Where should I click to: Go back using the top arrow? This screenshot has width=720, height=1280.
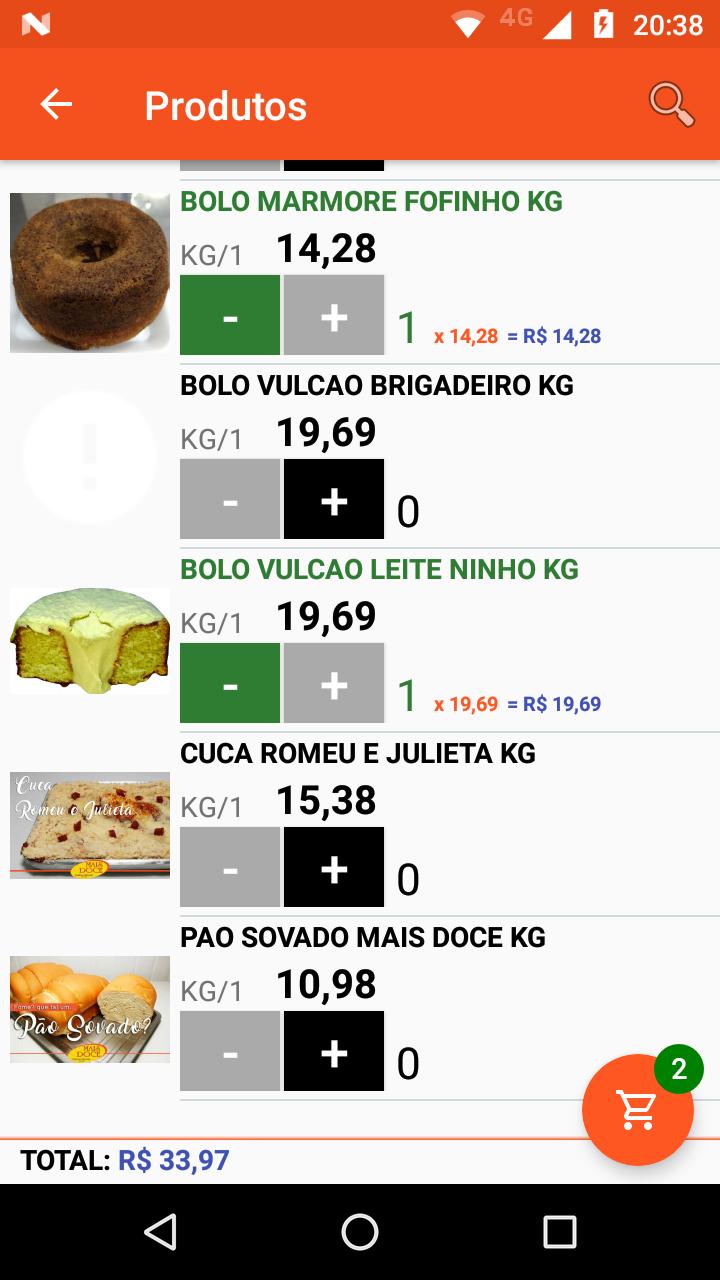click(x=56, y=104)
